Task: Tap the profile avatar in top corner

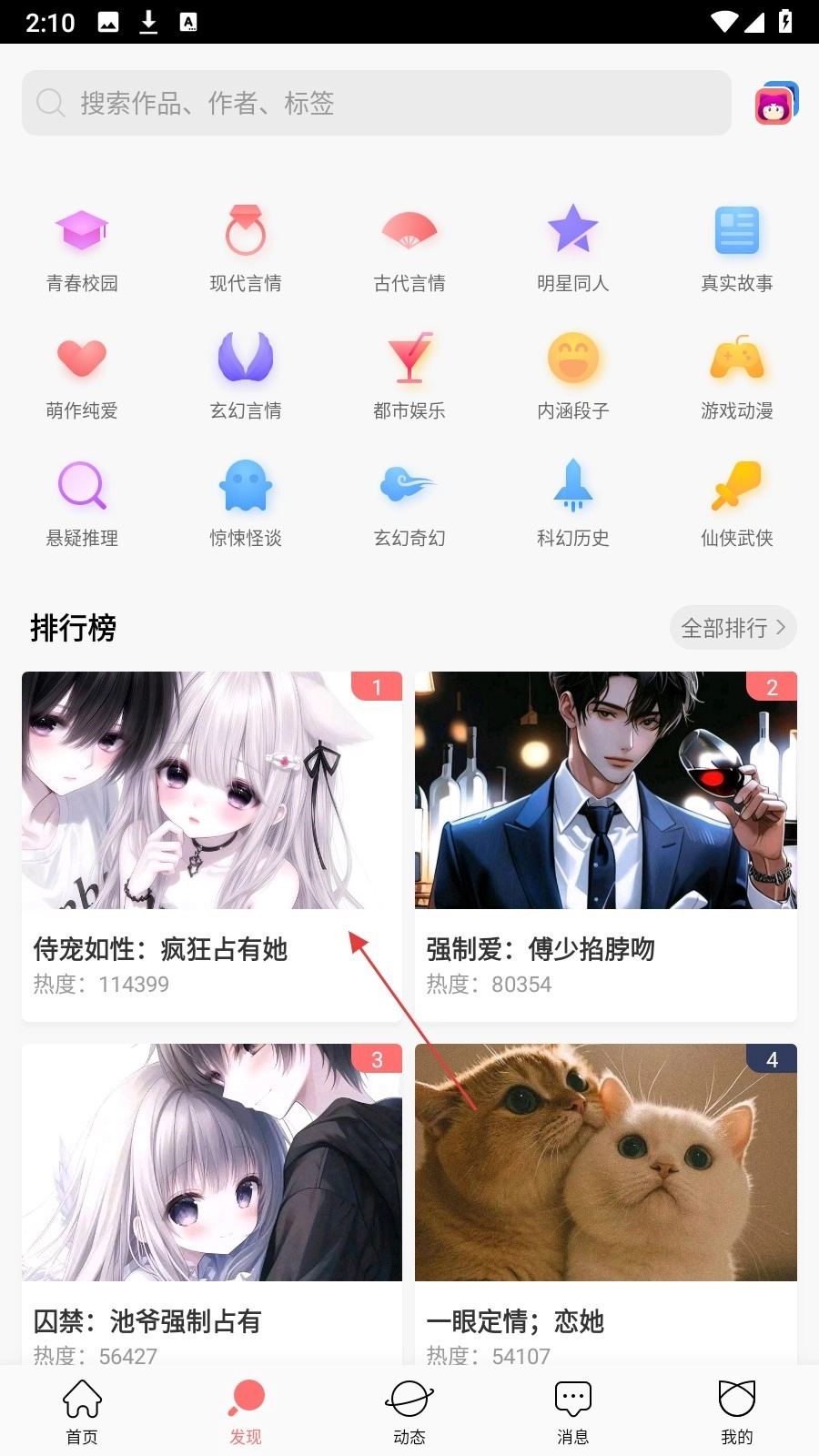Action: [774, 103]
